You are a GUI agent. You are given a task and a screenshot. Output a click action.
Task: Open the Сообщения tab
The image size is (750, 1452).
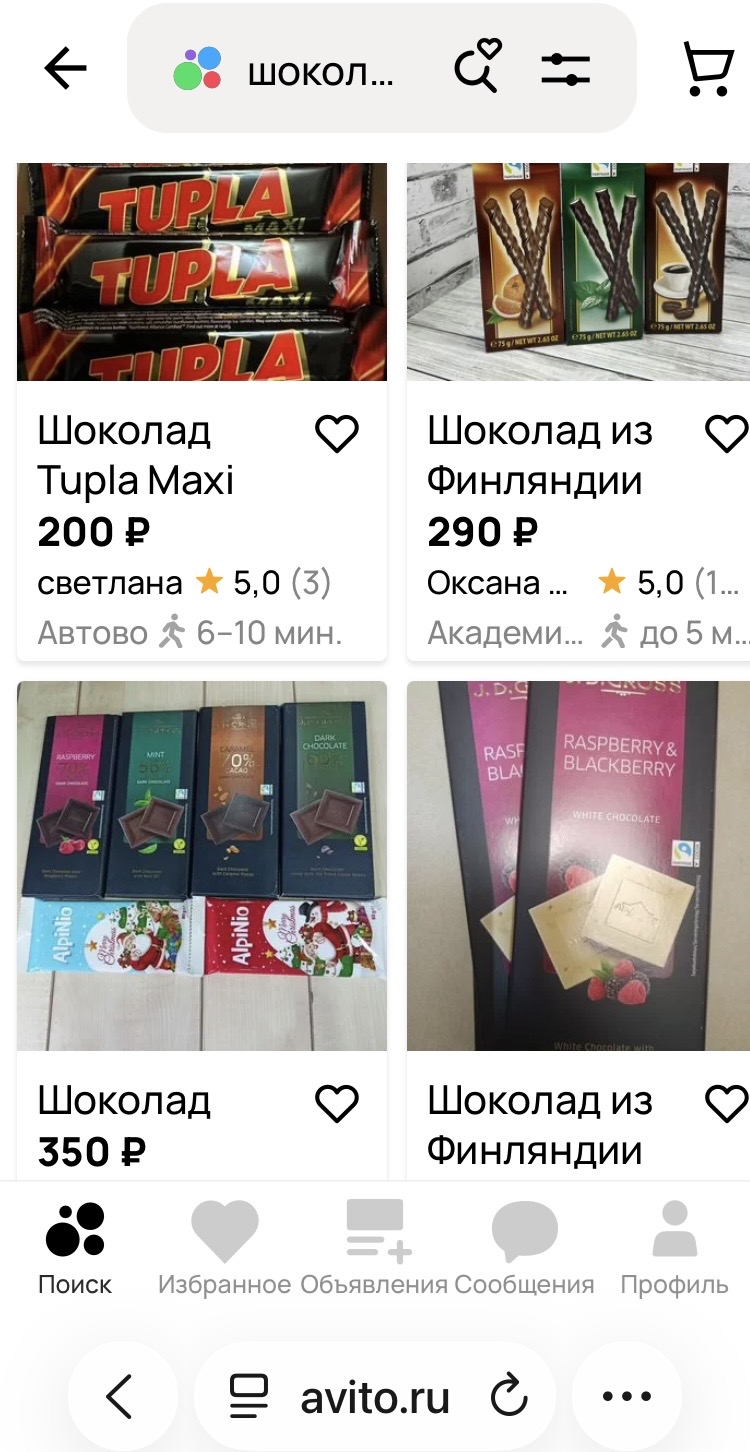pos(524,1248)
